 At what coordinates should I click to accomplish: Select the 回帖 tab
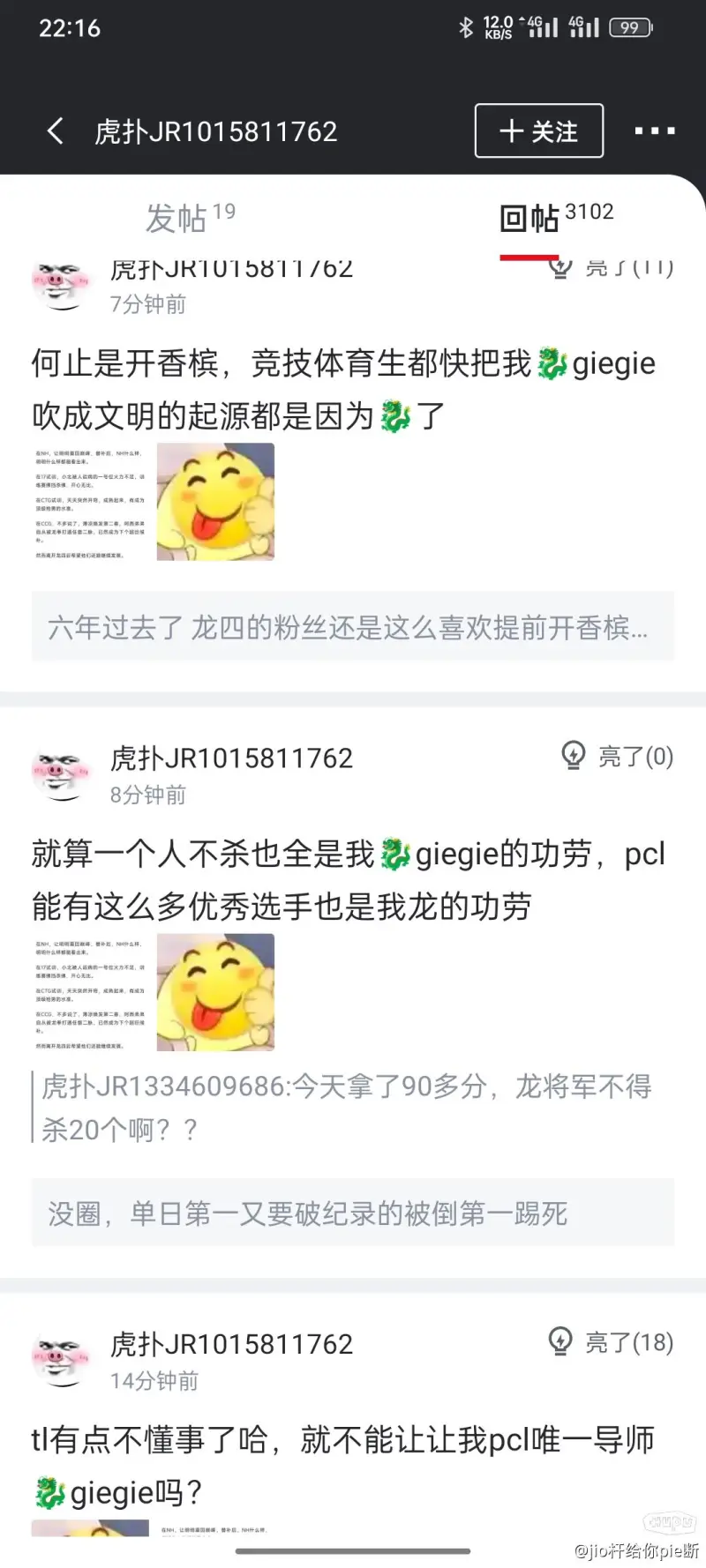click(x=556, y=217)
